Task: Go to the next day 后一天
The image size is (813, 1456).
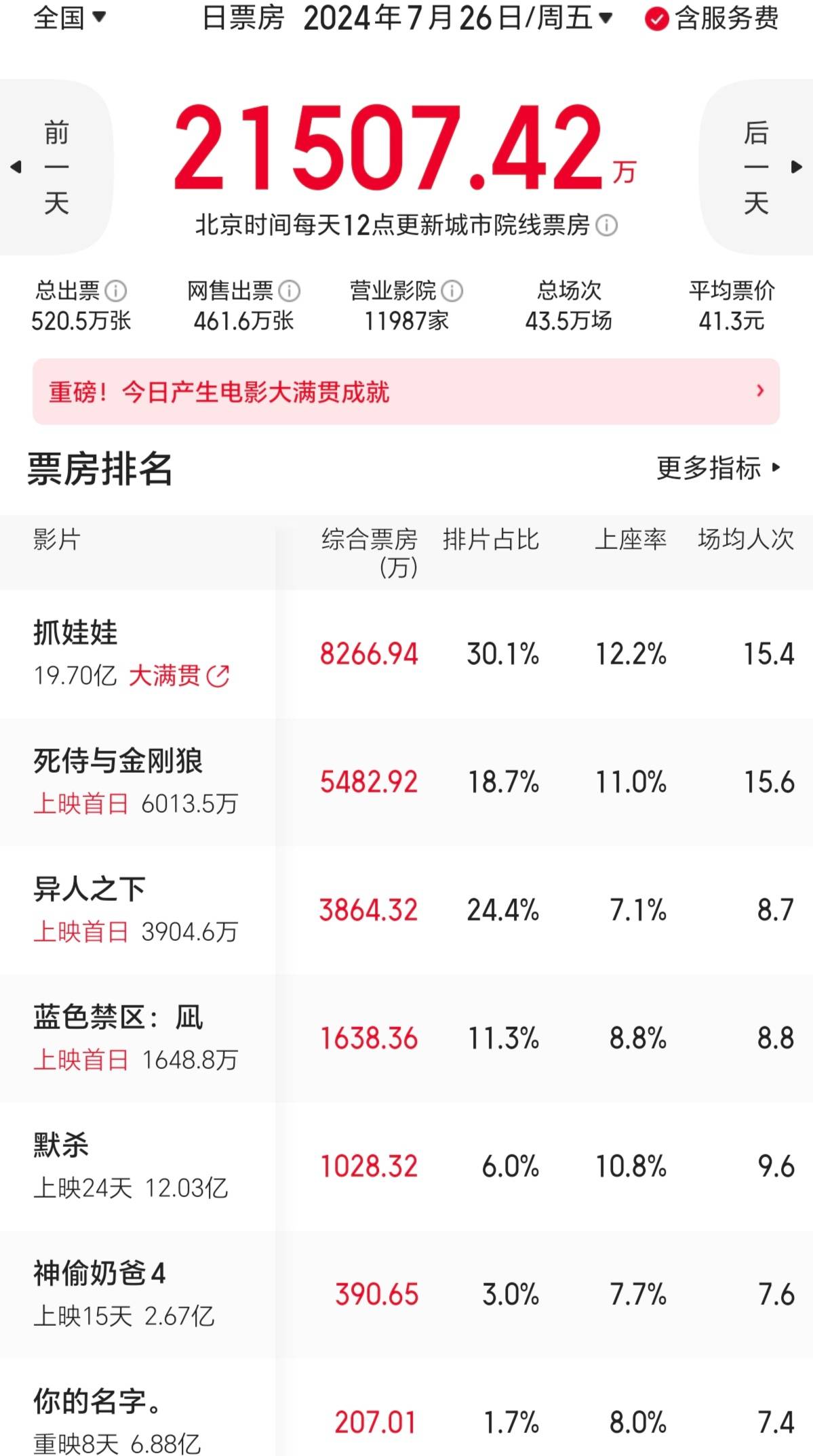Action: click(757, 167)
